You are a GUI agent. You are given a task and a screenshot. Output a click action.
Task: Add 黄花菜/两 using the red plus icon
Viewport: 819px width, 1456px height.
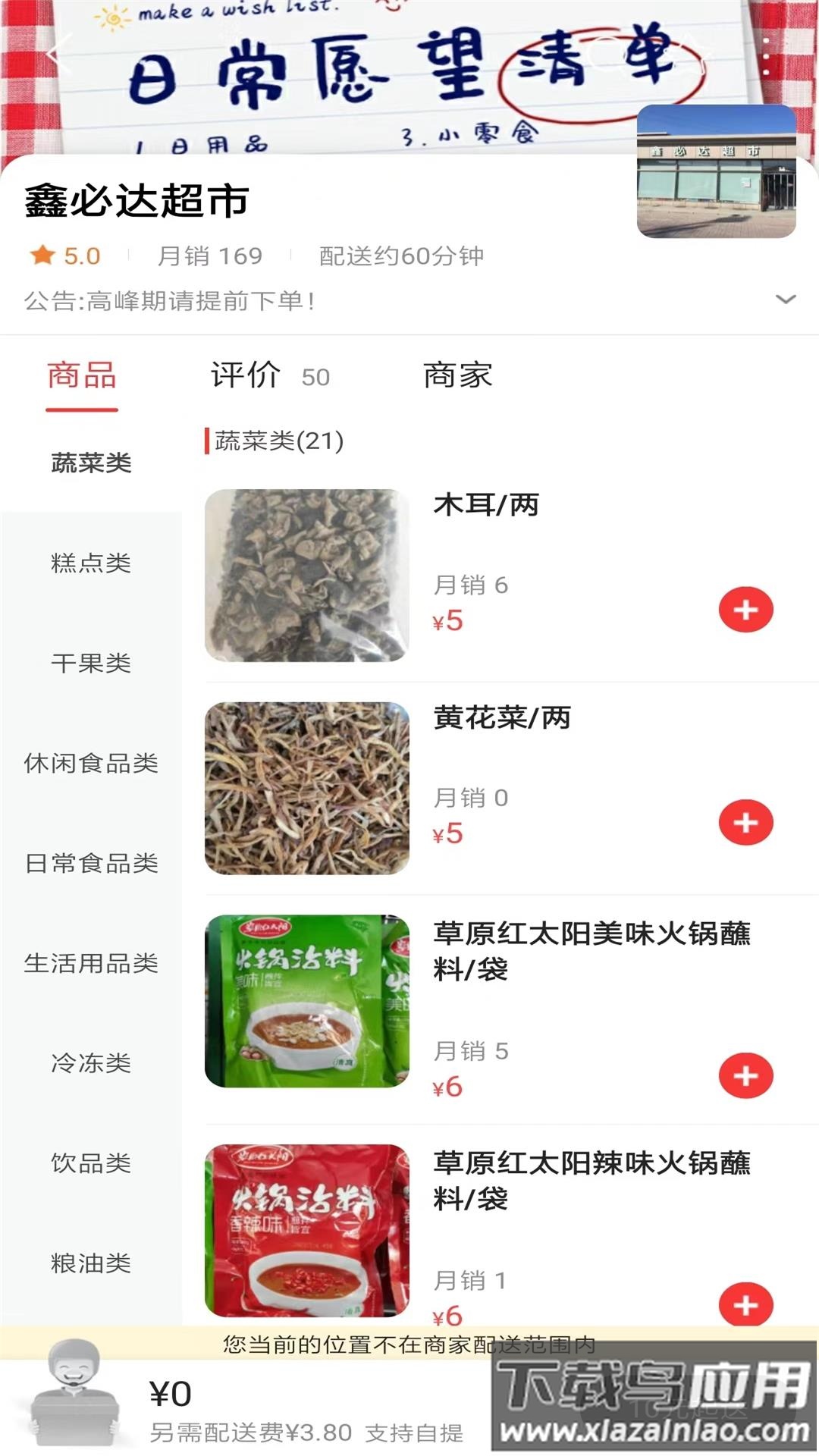746,821
